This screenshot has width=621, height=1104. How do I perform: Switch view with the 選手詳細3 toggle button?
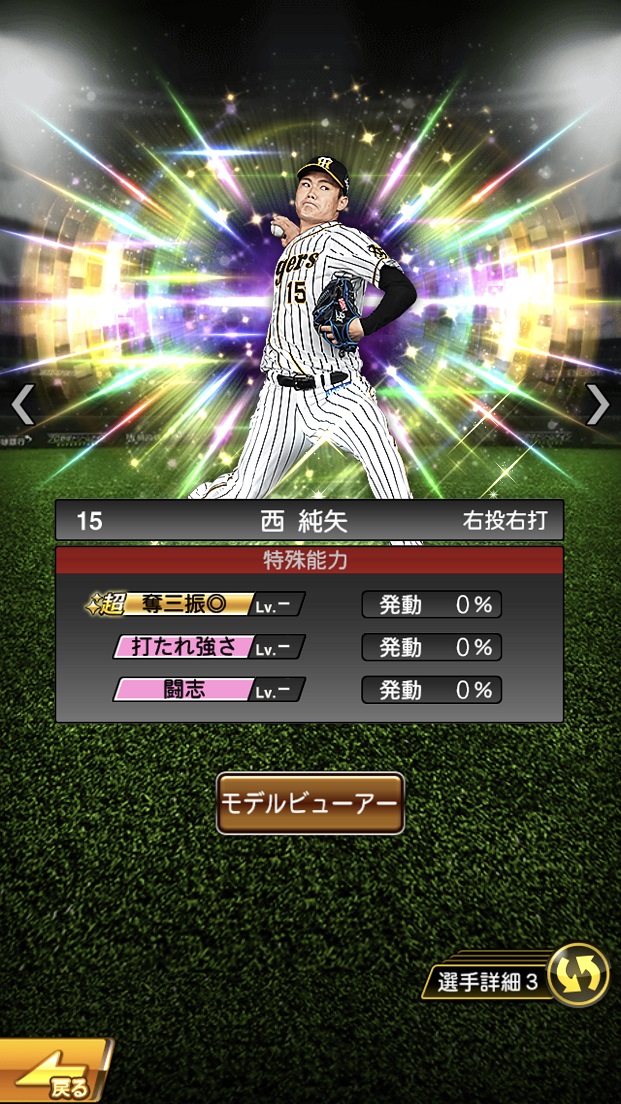578,974
